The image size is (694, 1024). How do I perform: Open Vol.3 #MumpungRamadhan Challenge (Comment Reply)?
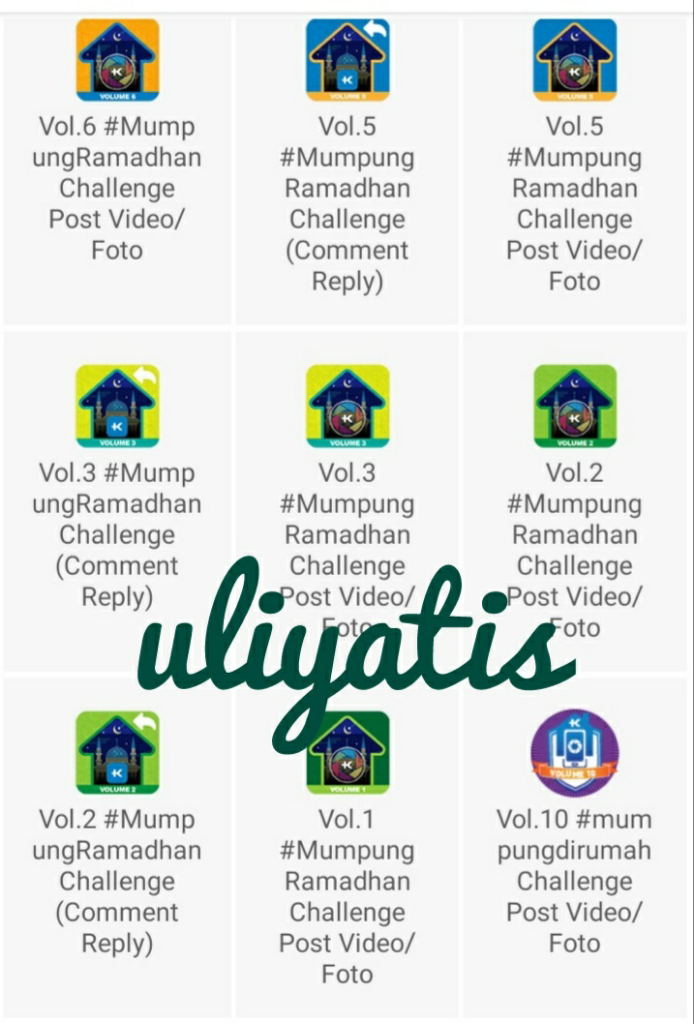pyautogui.click(x=117, y=406)
